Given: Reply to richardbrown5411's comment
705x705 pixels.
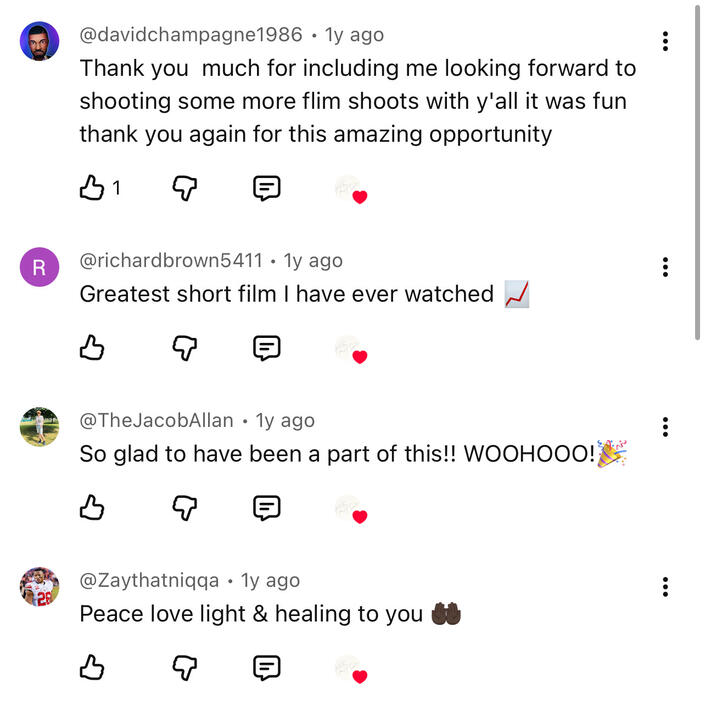Looking at the screenshot, I should tap(266, 347).
